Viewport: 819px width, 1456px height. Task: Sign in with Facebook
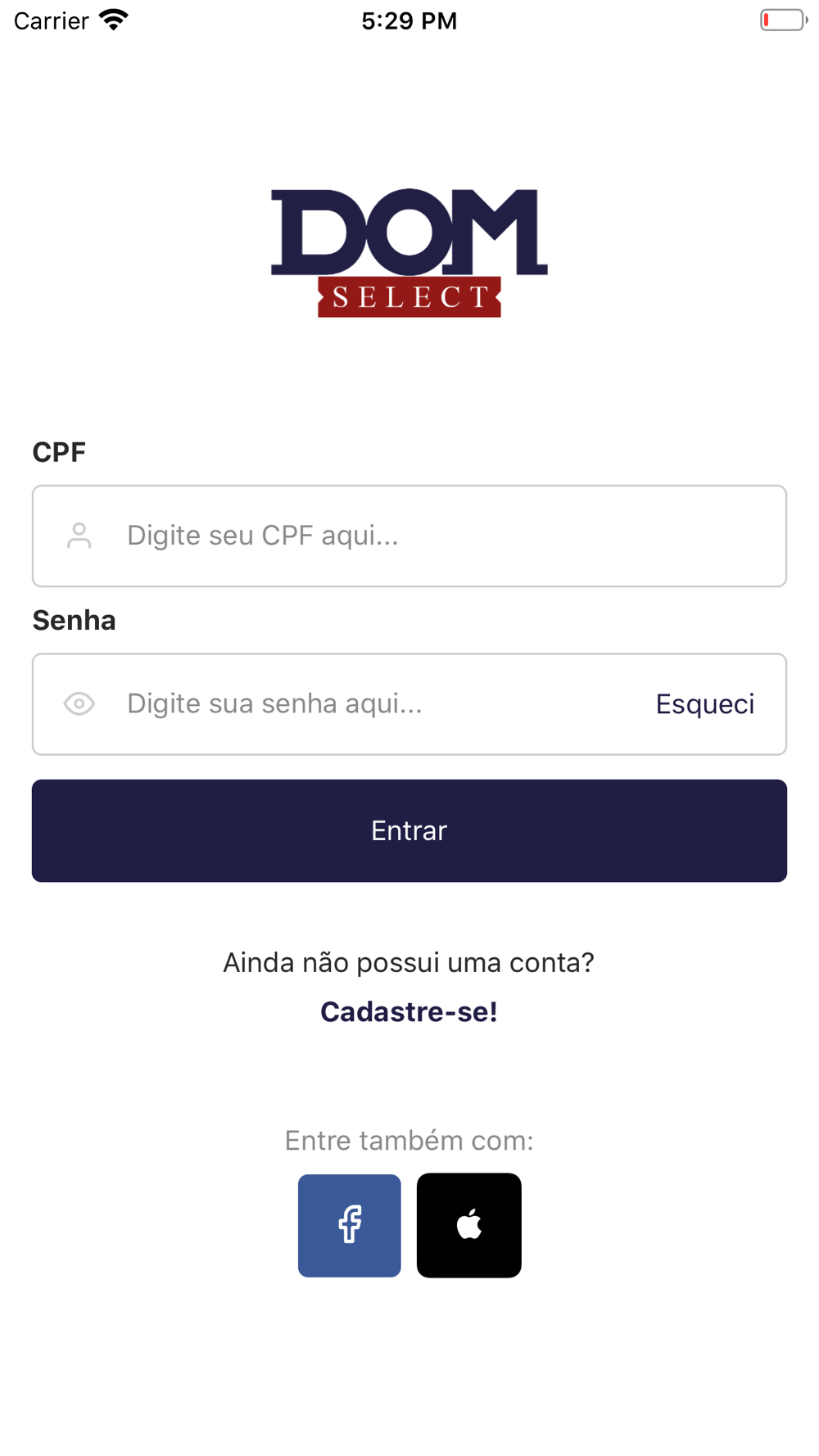pyautogui.click(x=350, y=1225)
